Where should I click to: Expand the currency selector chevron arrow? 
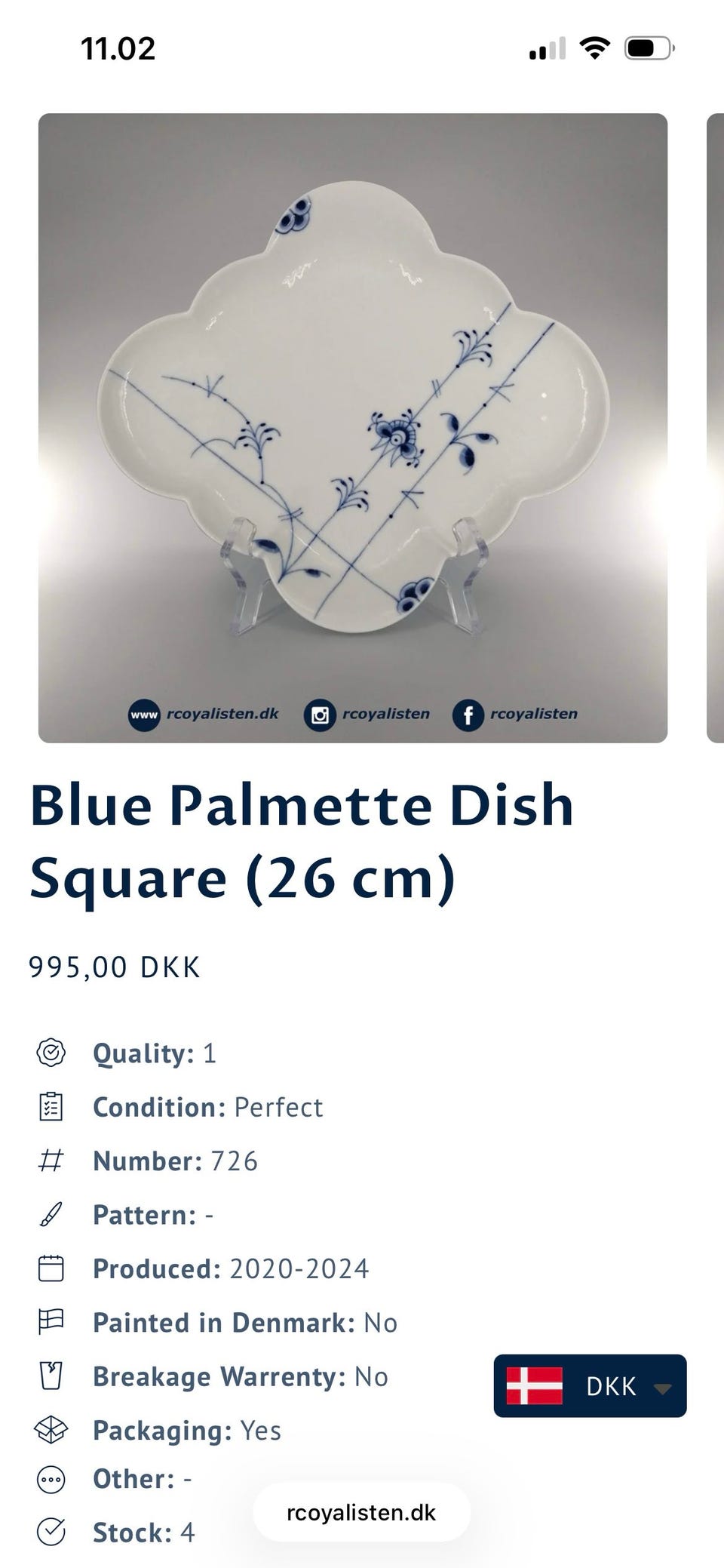tap(664, 1387)
